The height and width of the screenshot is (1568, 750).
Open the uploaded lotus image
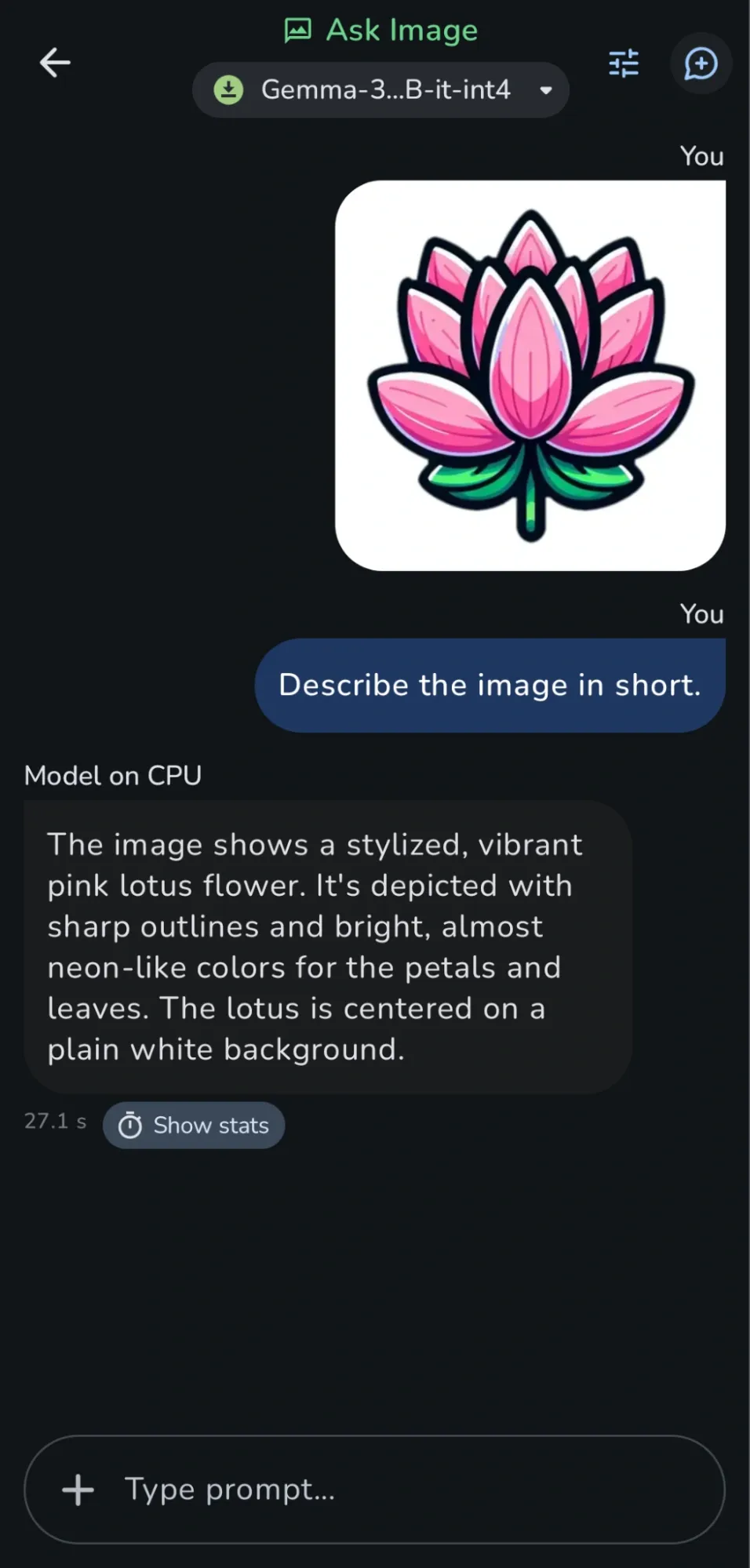coord(530,376)
